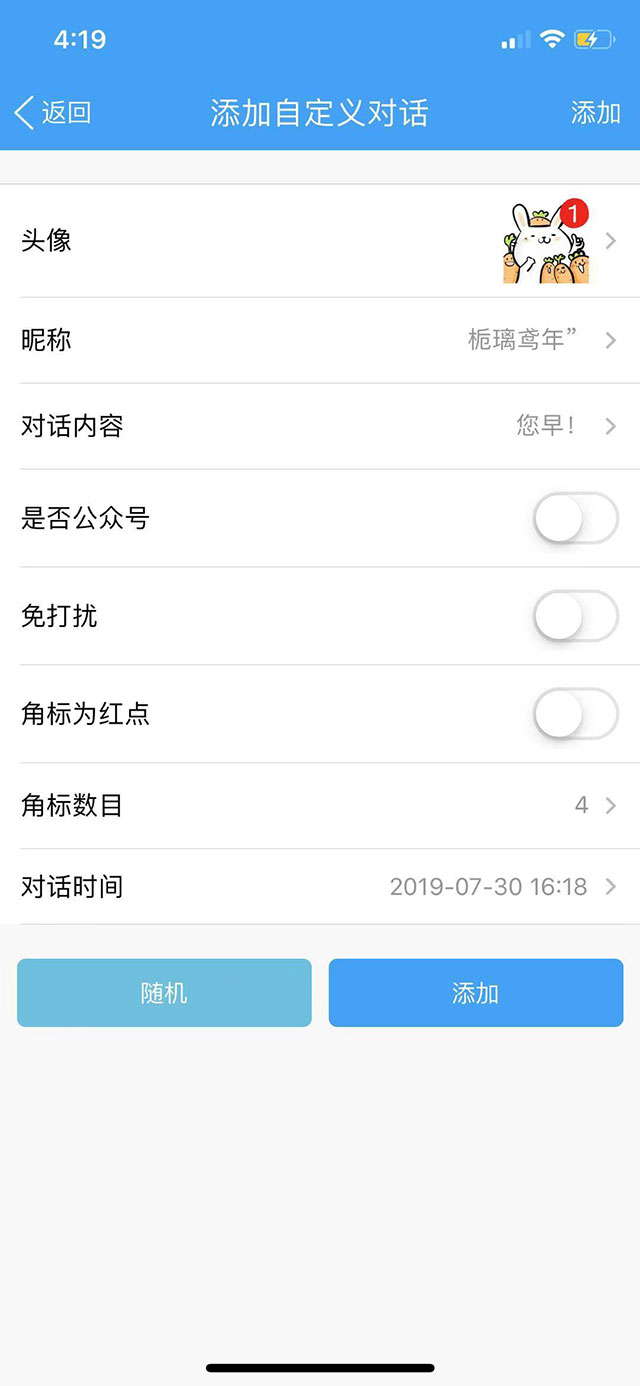Tap the 随机 random button
The image size is (640, 1386).
coord(164,993)
